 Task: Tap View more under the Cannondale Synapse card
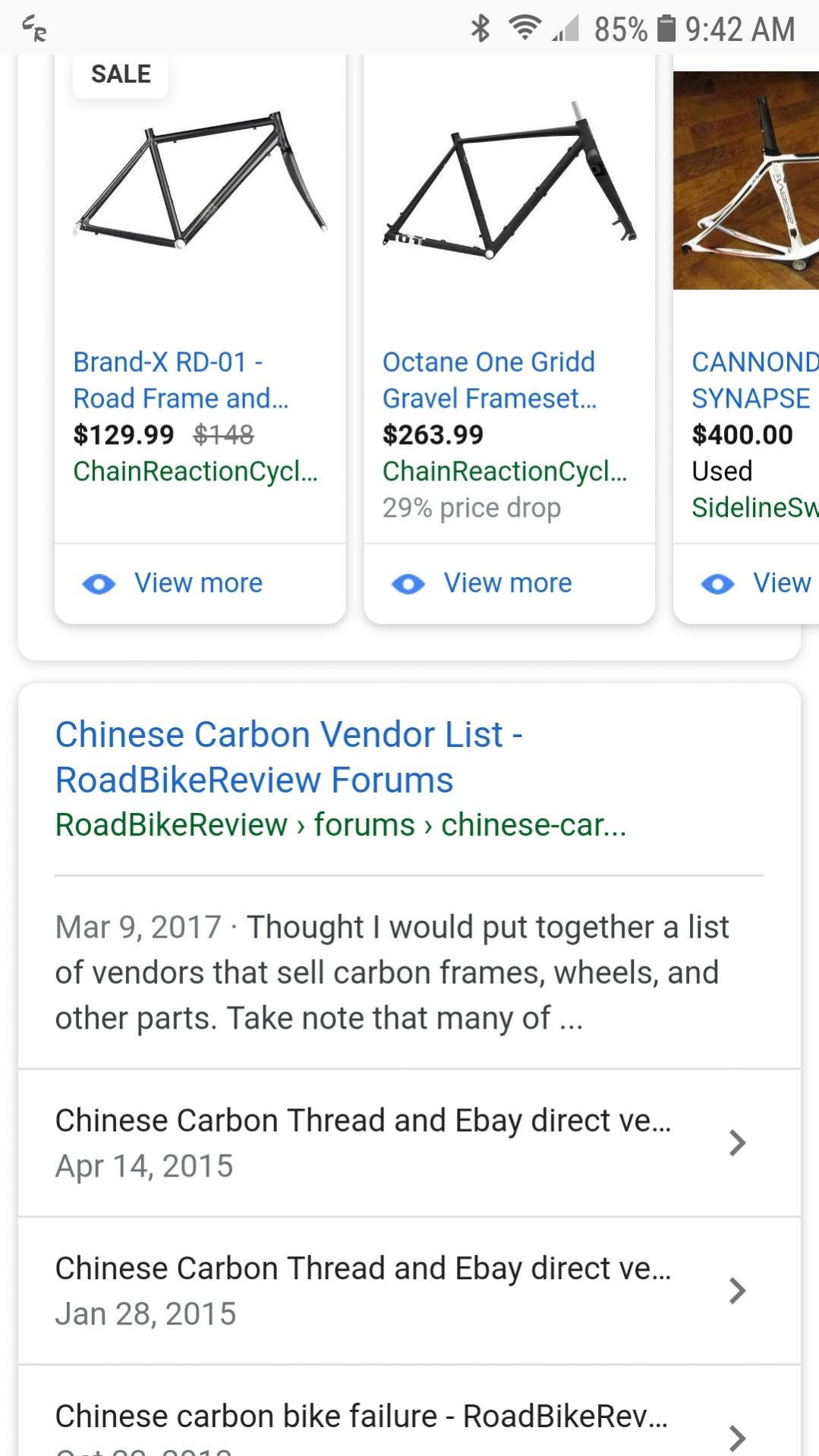[746, 584]
